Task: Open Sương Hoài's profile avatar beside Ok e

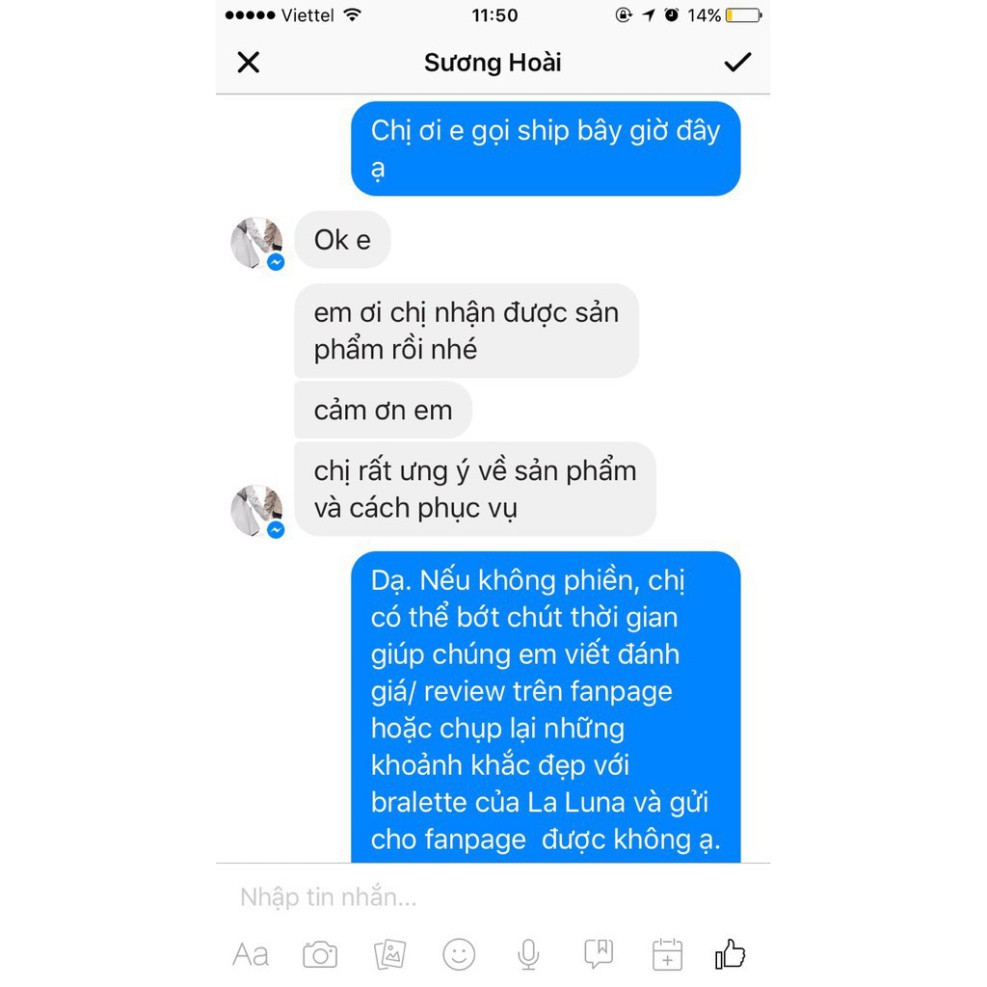Action: 257,242
